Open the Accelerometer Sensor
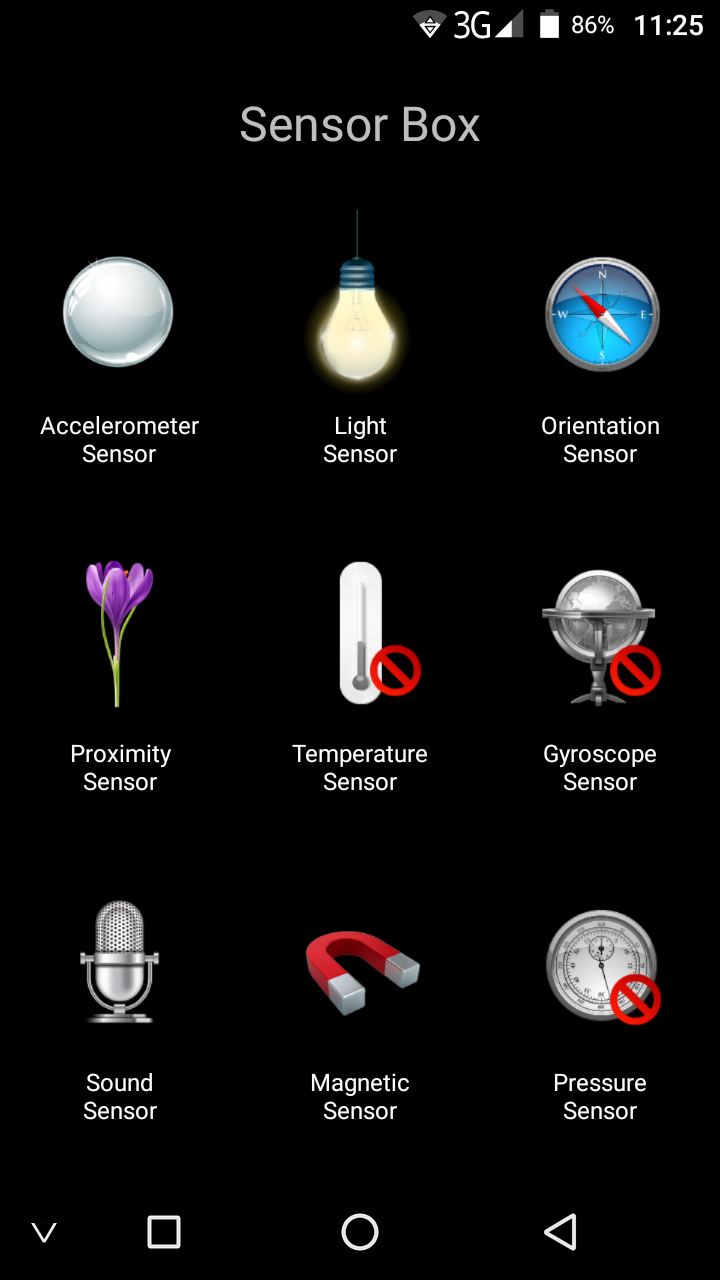 tap(119, 312)
